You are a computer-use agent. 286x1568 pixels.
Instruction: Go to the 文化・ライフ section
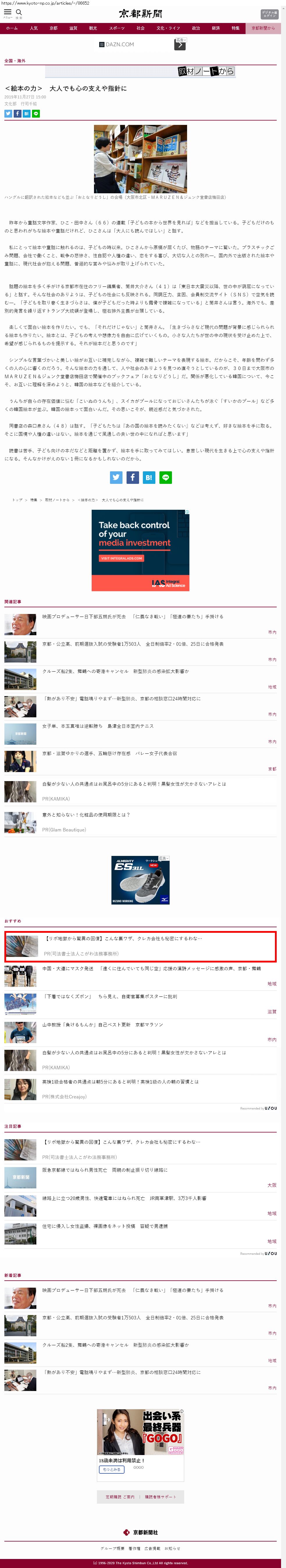168,28
